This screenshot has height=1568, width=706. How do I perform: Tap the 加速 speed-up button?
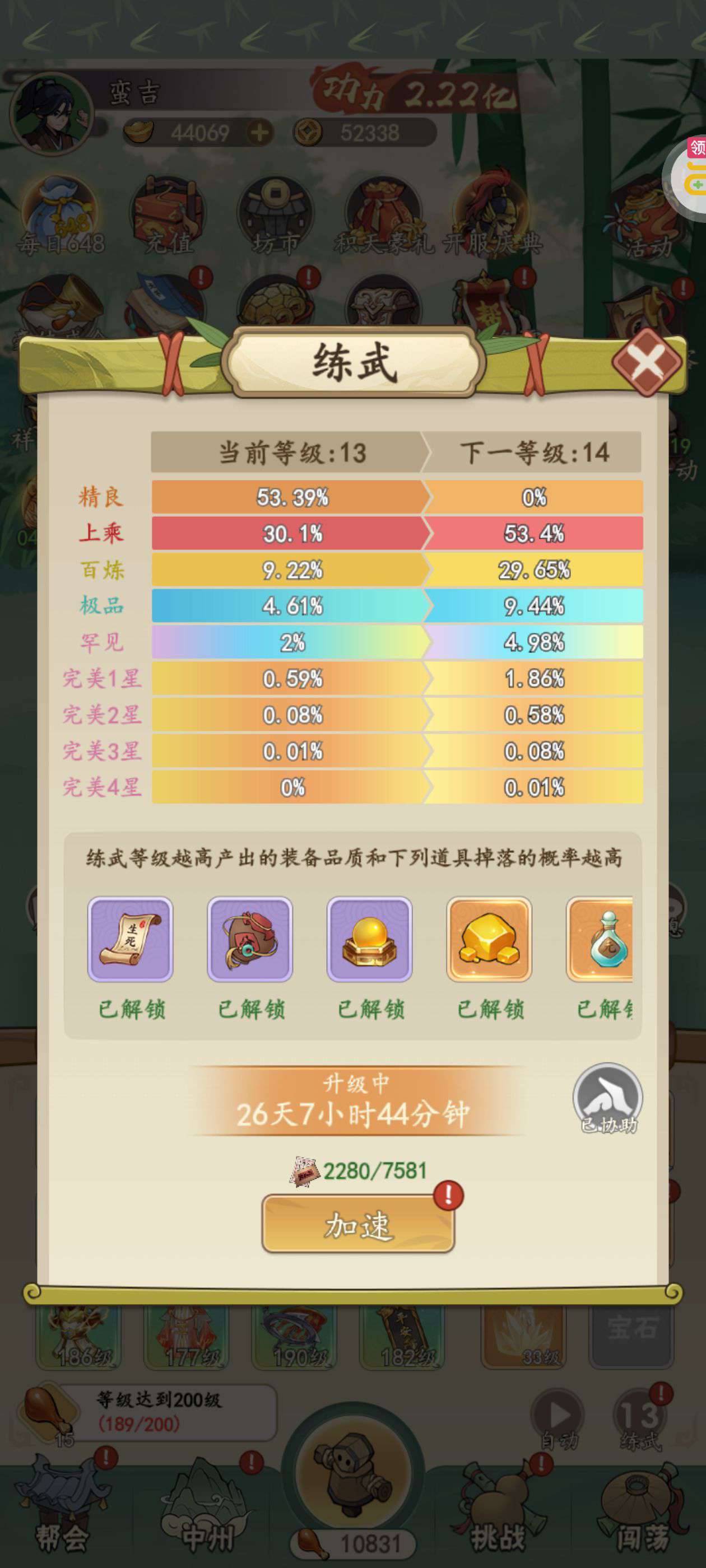coord(358,1224)
